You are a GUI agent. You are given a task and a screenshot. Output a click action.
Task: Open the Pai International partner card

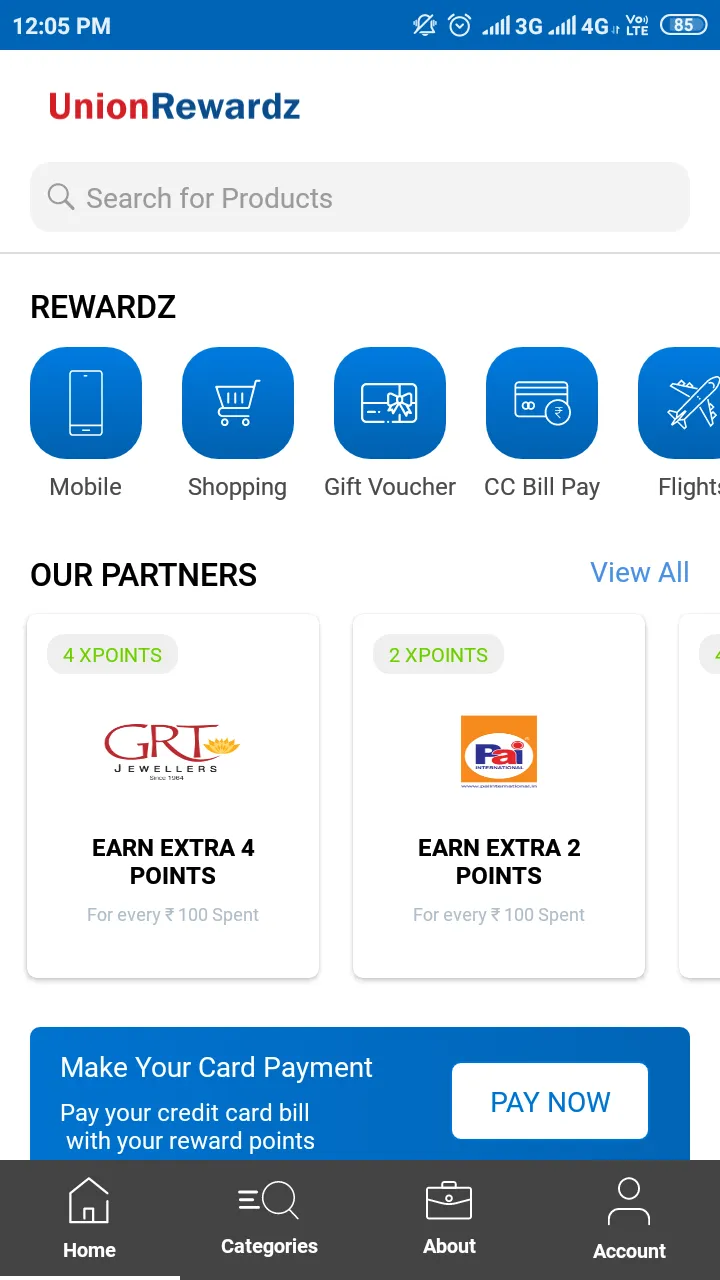coord(499,795)
